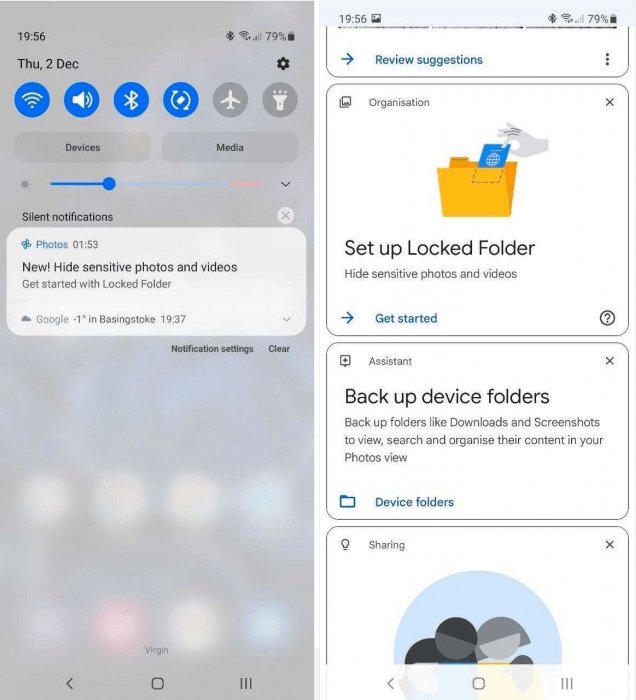
Task: Tap Get started for Locked Folder
Action: coord(405,318)
